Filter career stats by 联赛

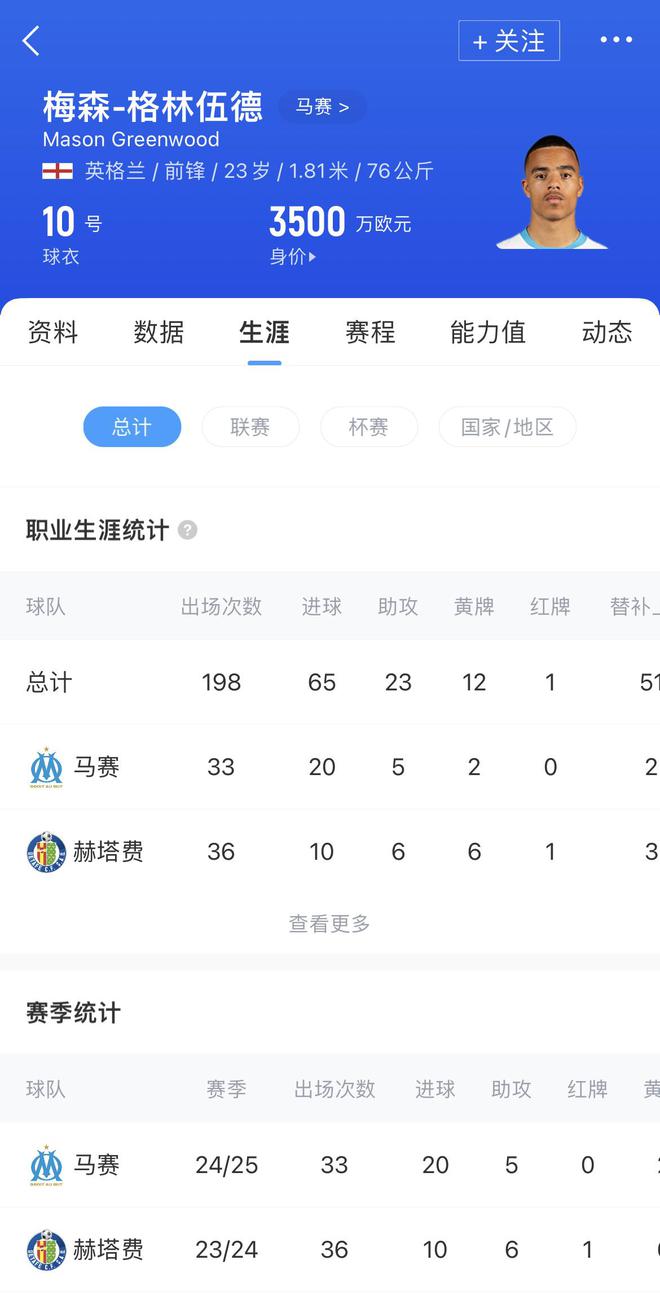(x=250, y=427)
